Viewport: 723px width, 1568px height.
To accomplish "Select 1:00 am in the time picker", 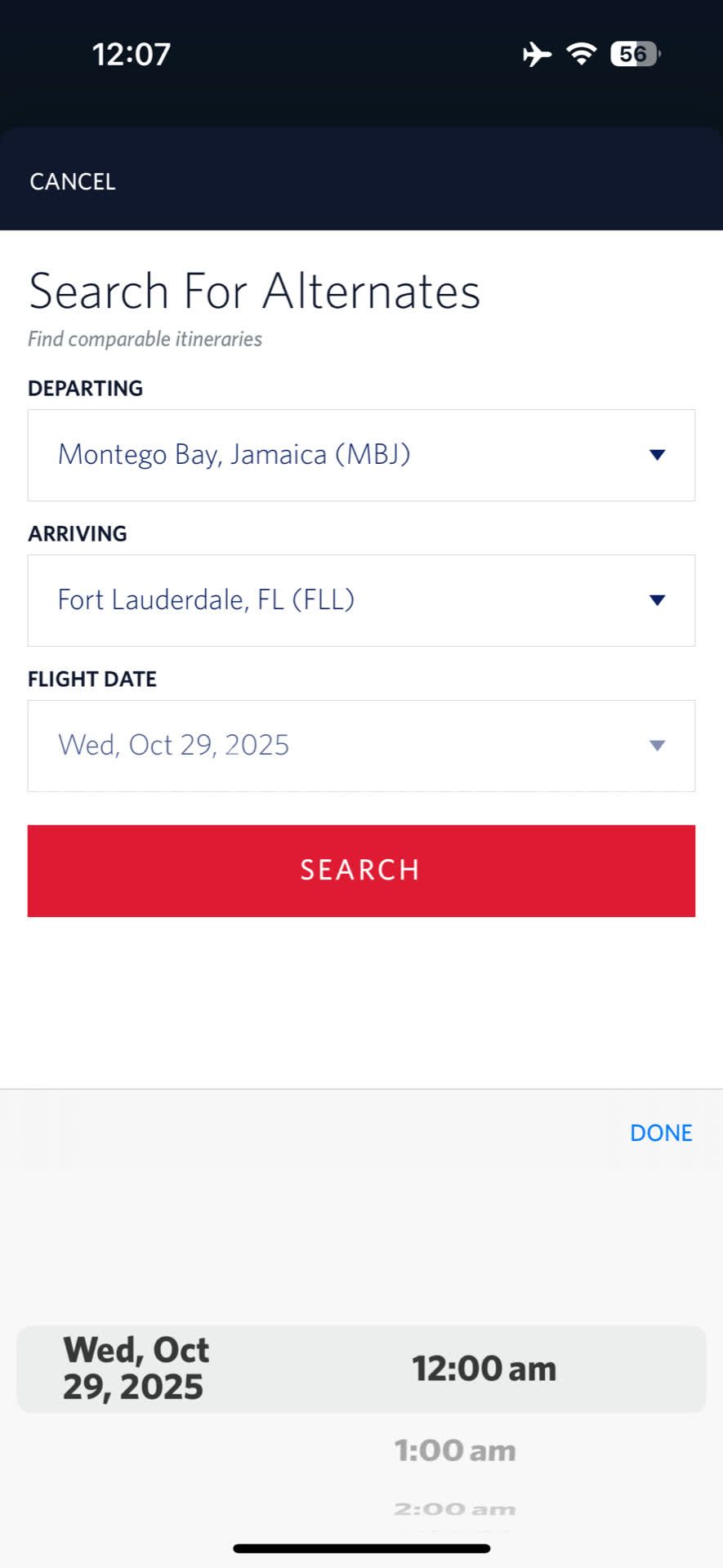I will point(455,1451).
